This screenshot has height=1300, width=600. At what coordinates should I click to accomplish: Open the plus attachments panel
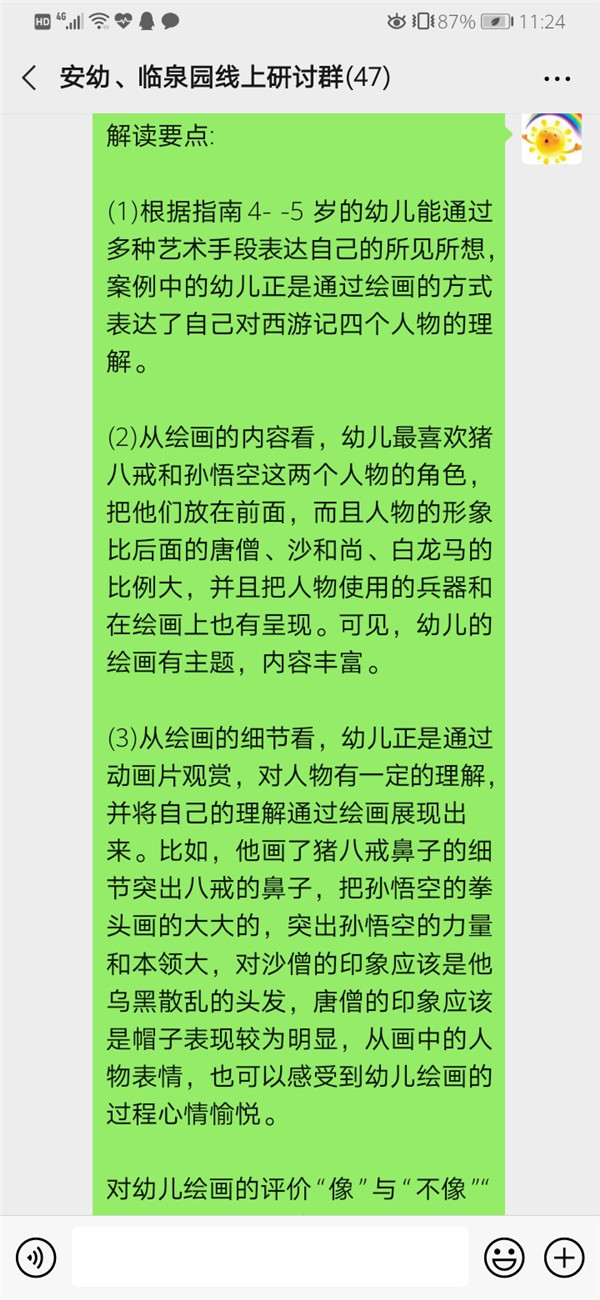click(x=564, y=1257)
